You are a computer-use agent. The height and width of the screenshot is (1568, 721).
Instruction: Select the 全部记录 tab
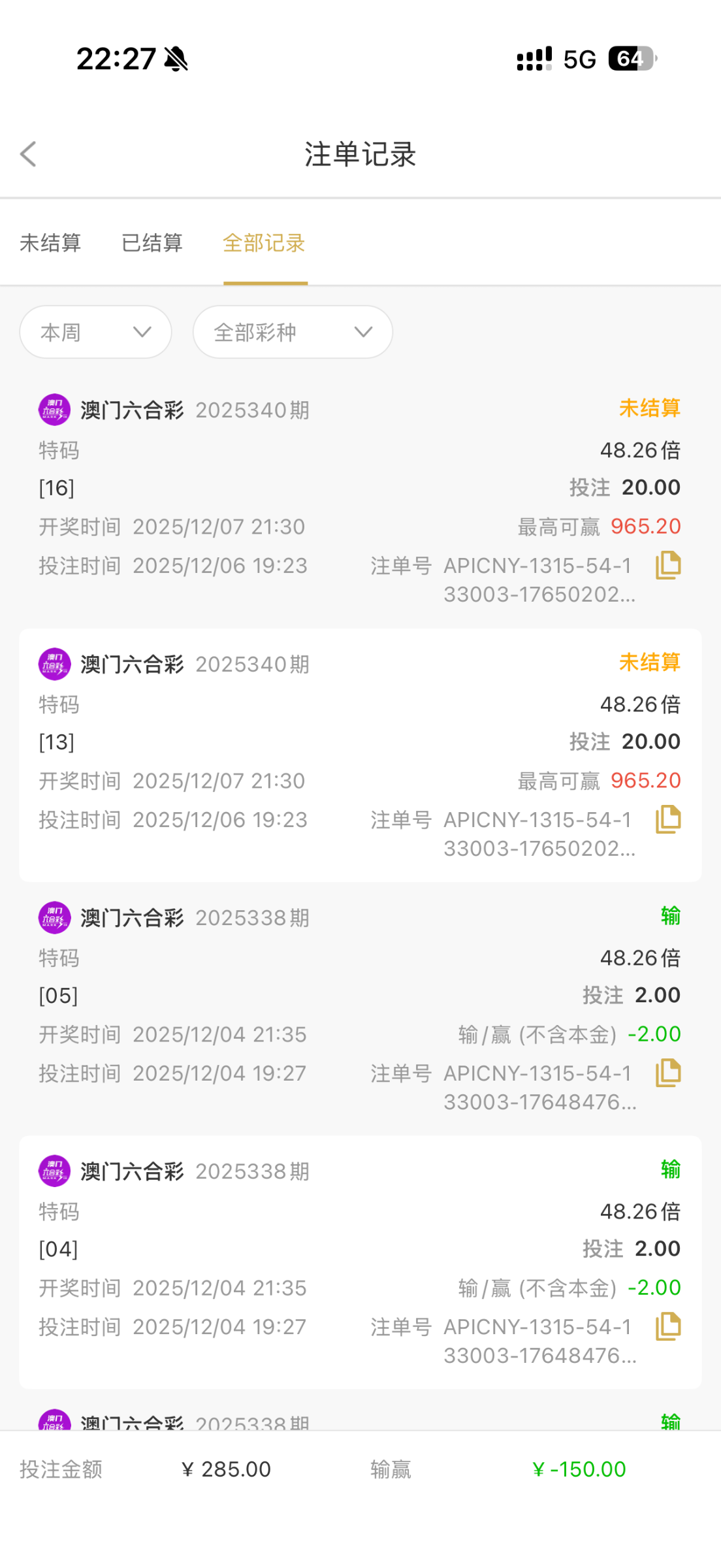[x=264, y=243]
